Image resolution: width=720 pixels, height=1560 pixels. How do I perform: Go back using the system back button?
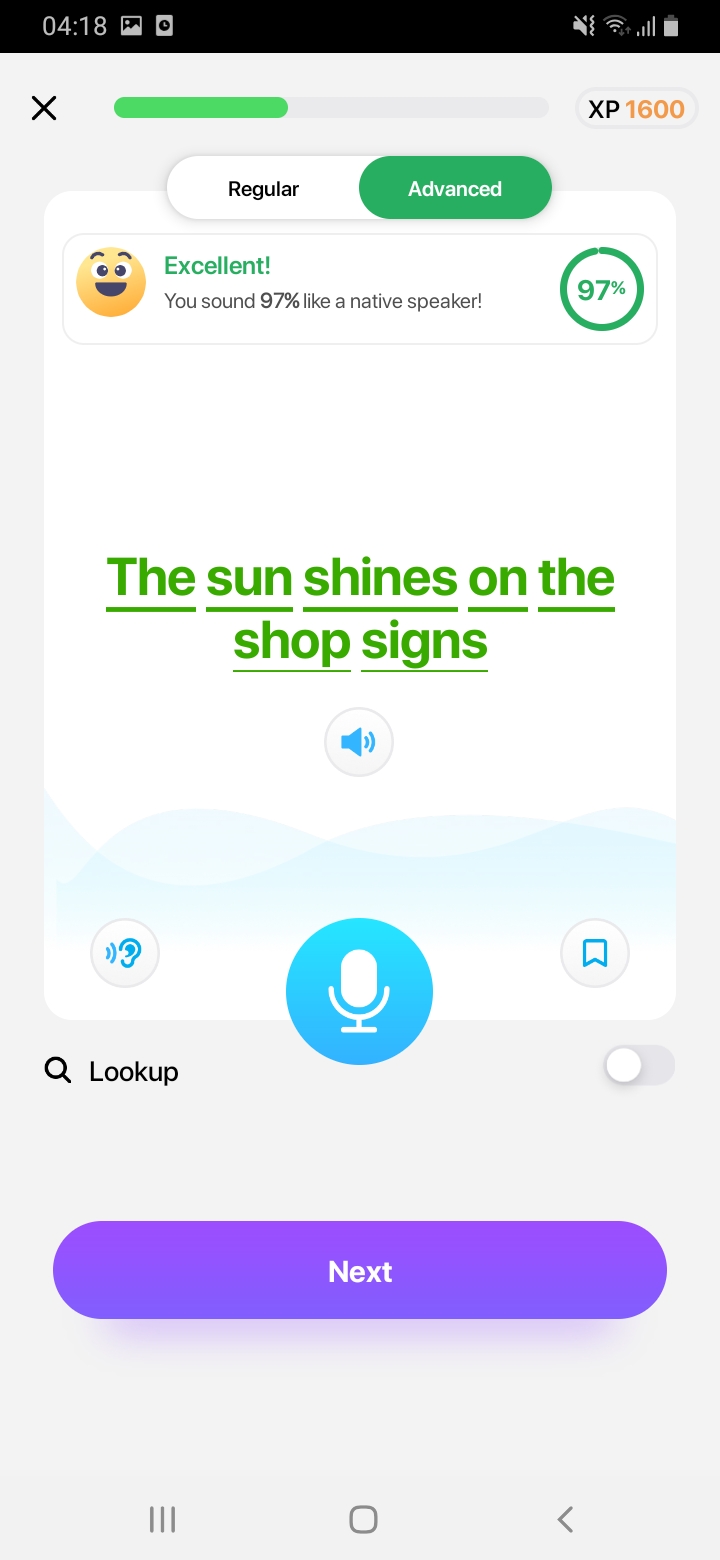click(x=565, y=1520)
